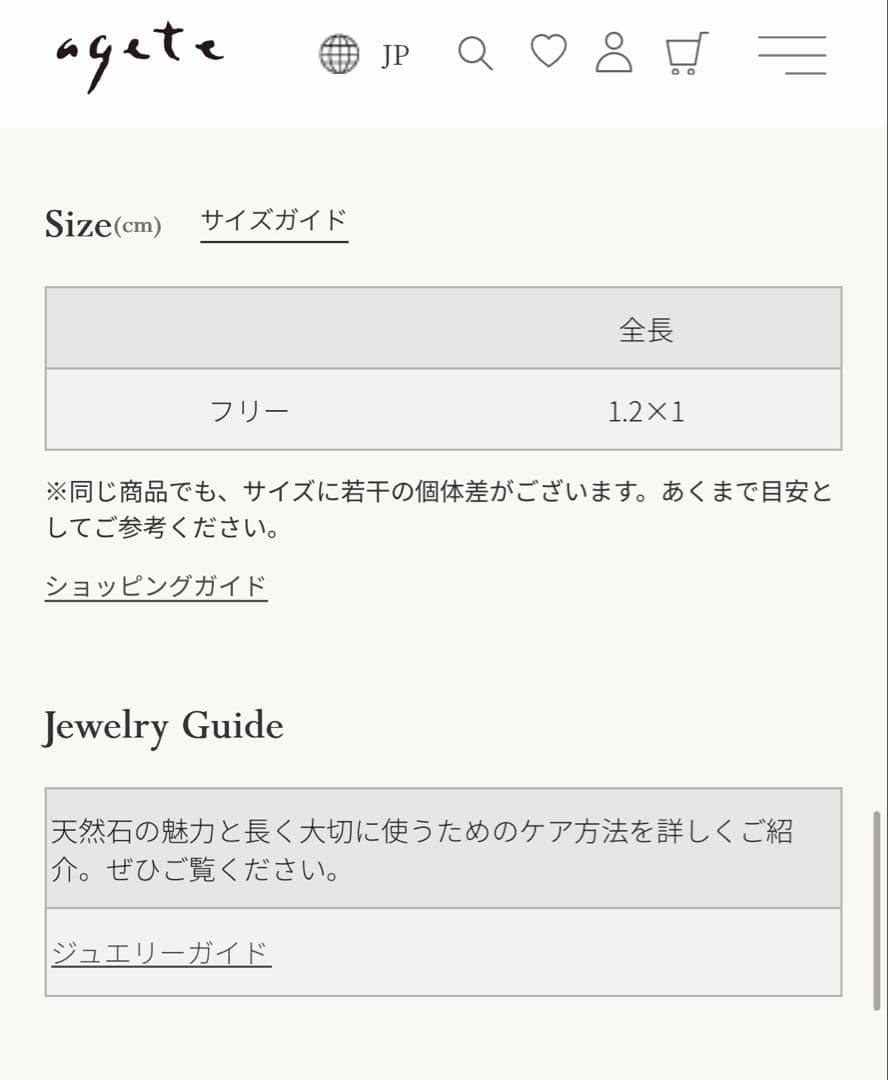Click the shopping cart icon
Screen dimensions: 888x1080
[x=685, y=52]
